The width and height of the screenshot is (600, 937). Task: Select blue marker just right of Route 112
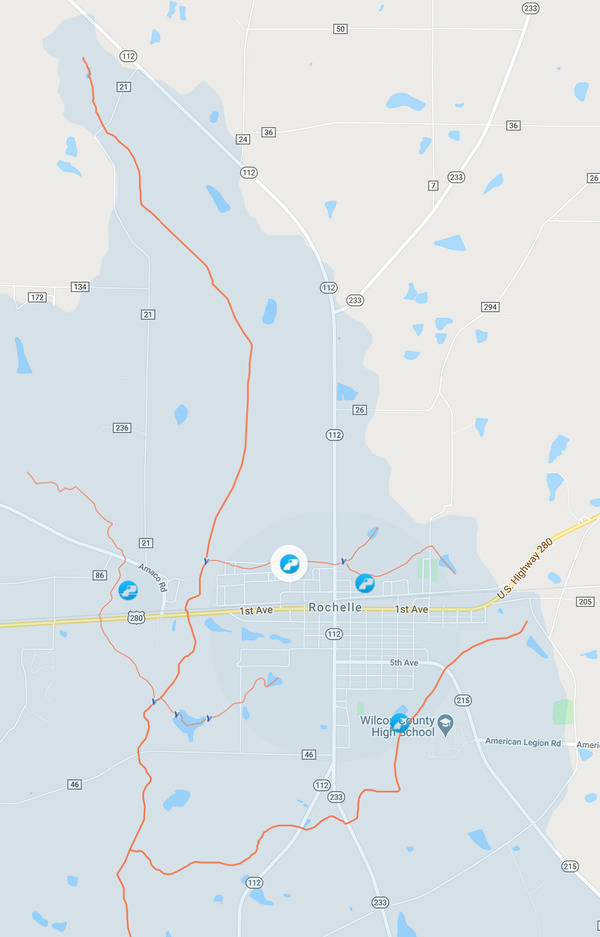pos(365,582)
